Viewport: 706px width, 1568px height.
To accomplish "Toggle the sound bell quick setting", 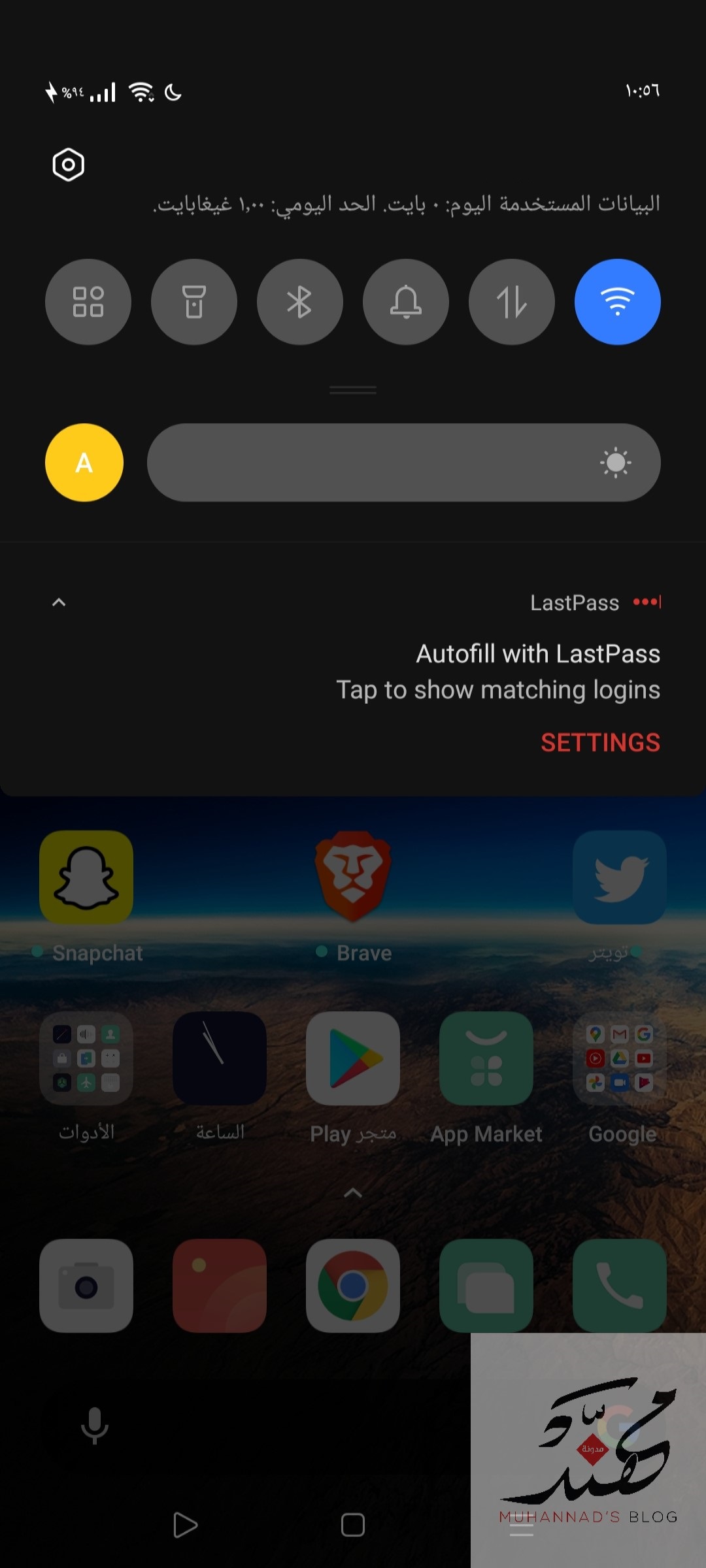I will click(x=406, y=302).
